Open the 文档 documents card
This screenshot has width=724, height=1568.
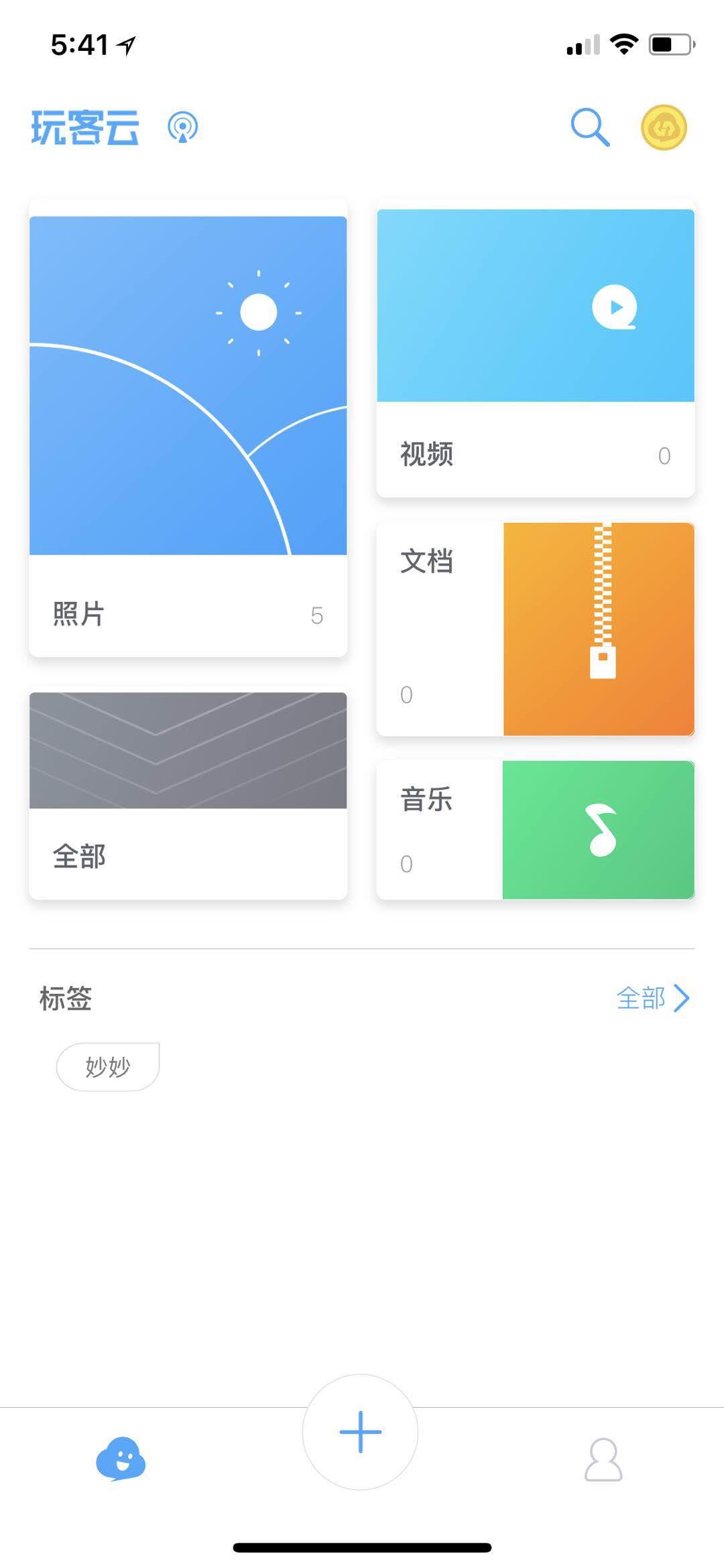pos(535,629)
